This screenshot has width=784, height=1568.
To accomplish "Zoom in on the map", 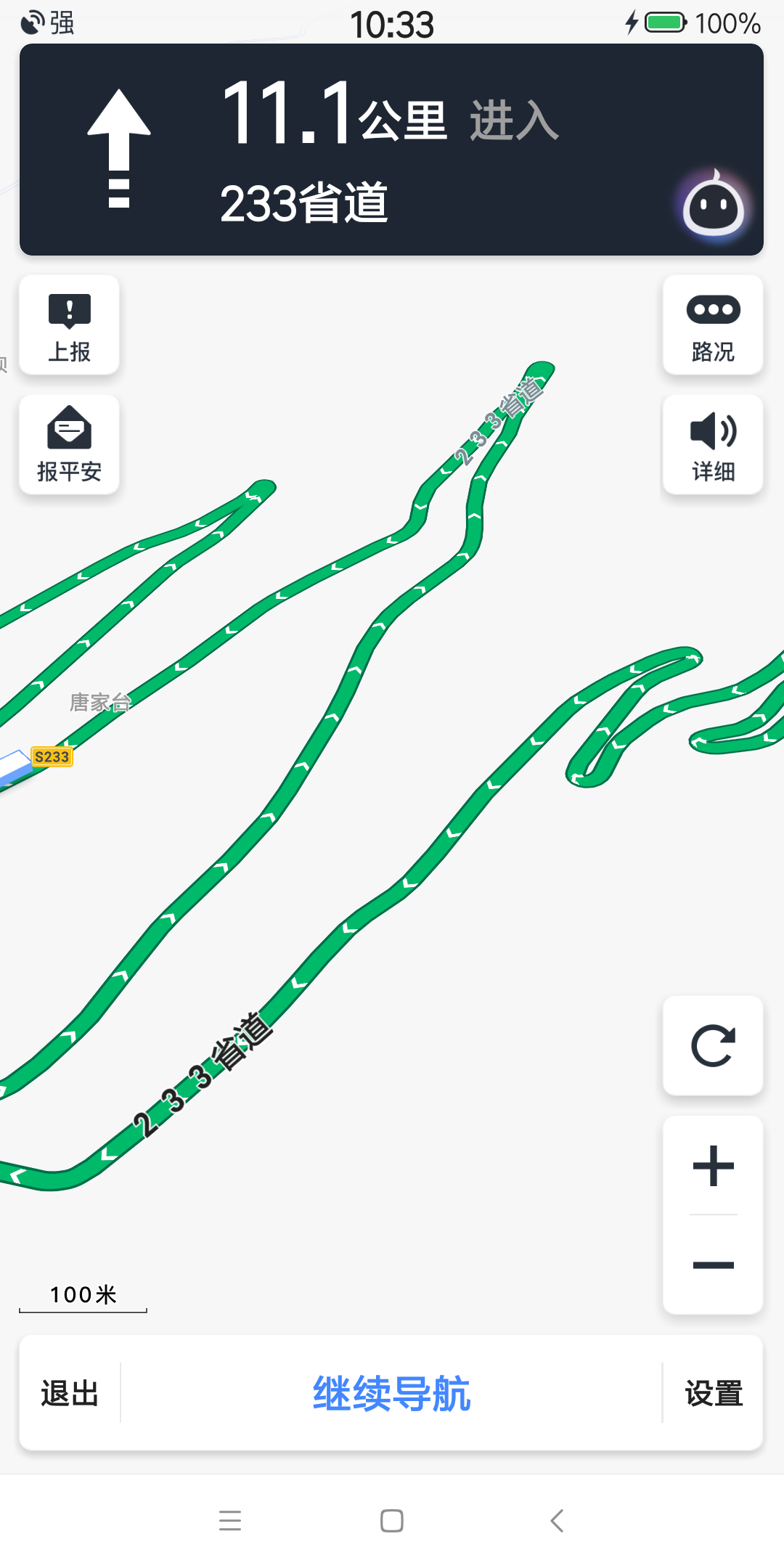I will (713, 1166).
